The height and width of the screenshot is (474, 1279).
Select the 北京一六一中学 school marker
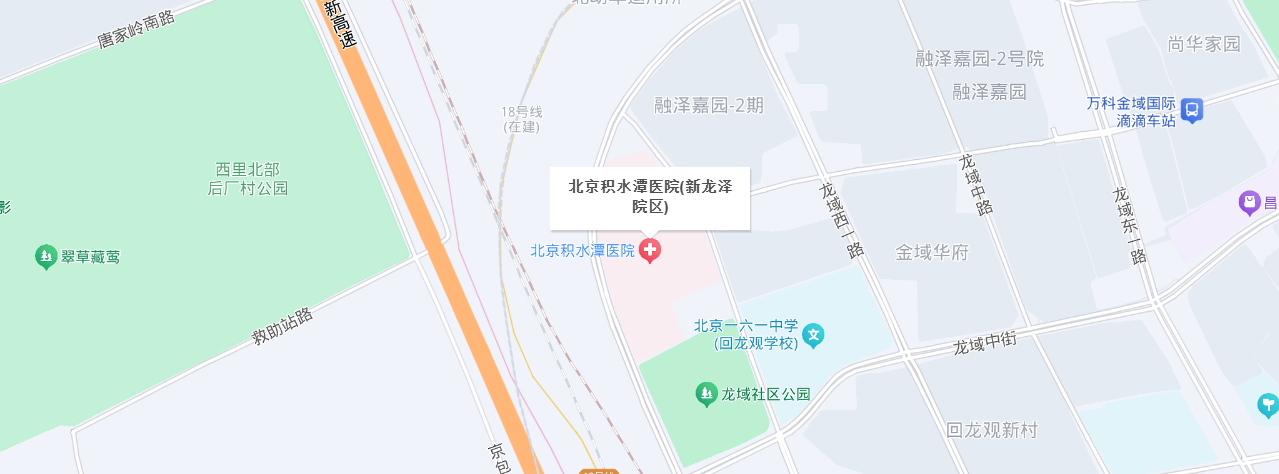[814, 335]
